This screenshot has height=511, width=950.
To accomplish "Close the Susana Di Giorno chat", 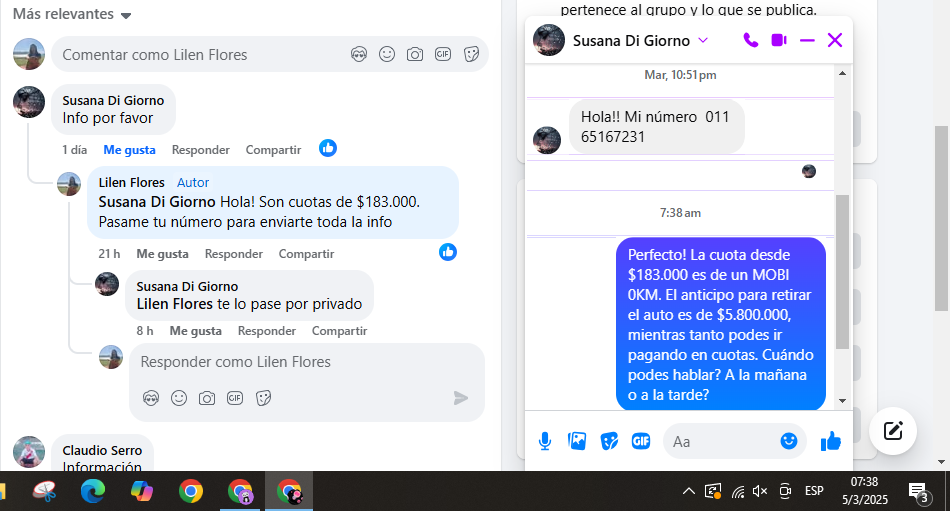I will tap(835, 41).
